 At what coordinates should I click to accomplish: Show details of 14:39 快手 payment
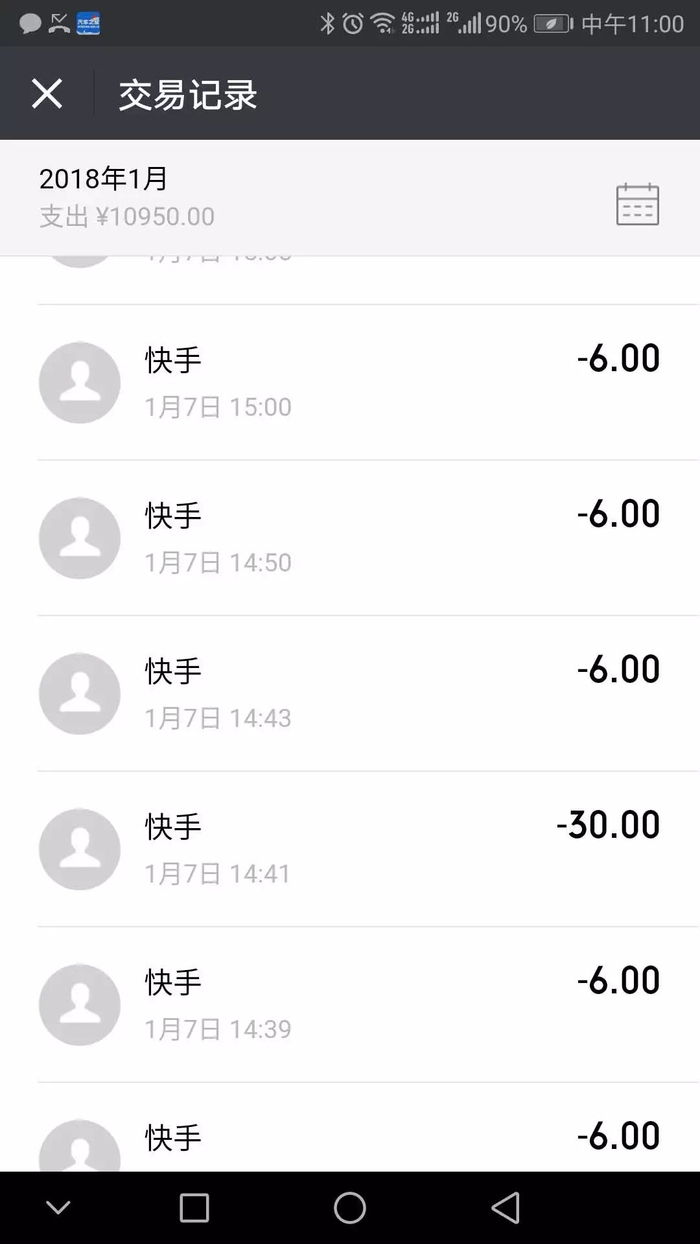[350, 1004]
